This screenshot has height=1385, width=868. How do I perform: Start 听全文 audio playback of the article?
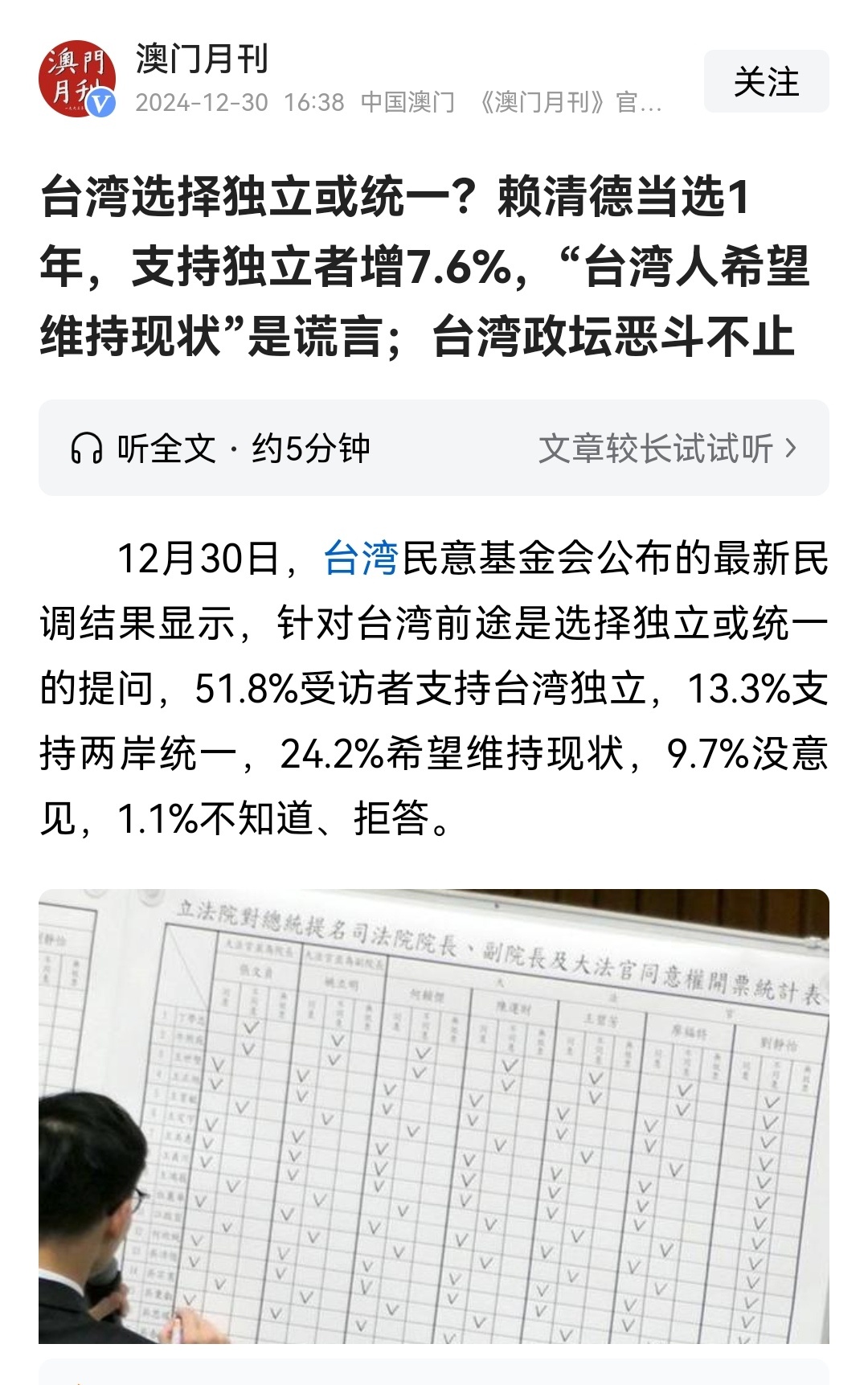pos(219,449)
